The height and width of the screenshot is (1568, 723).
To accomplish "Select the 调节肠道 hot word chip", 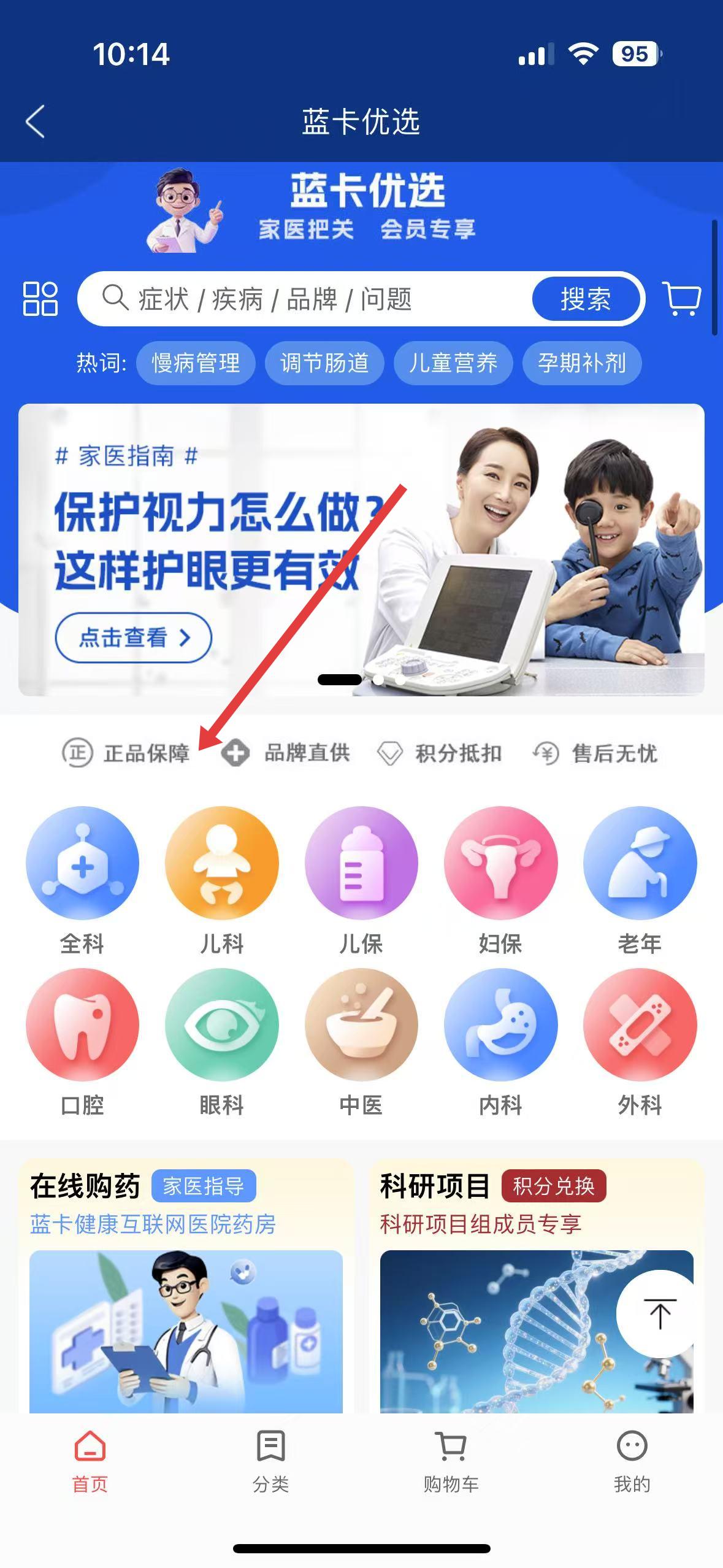I will 324,363.
